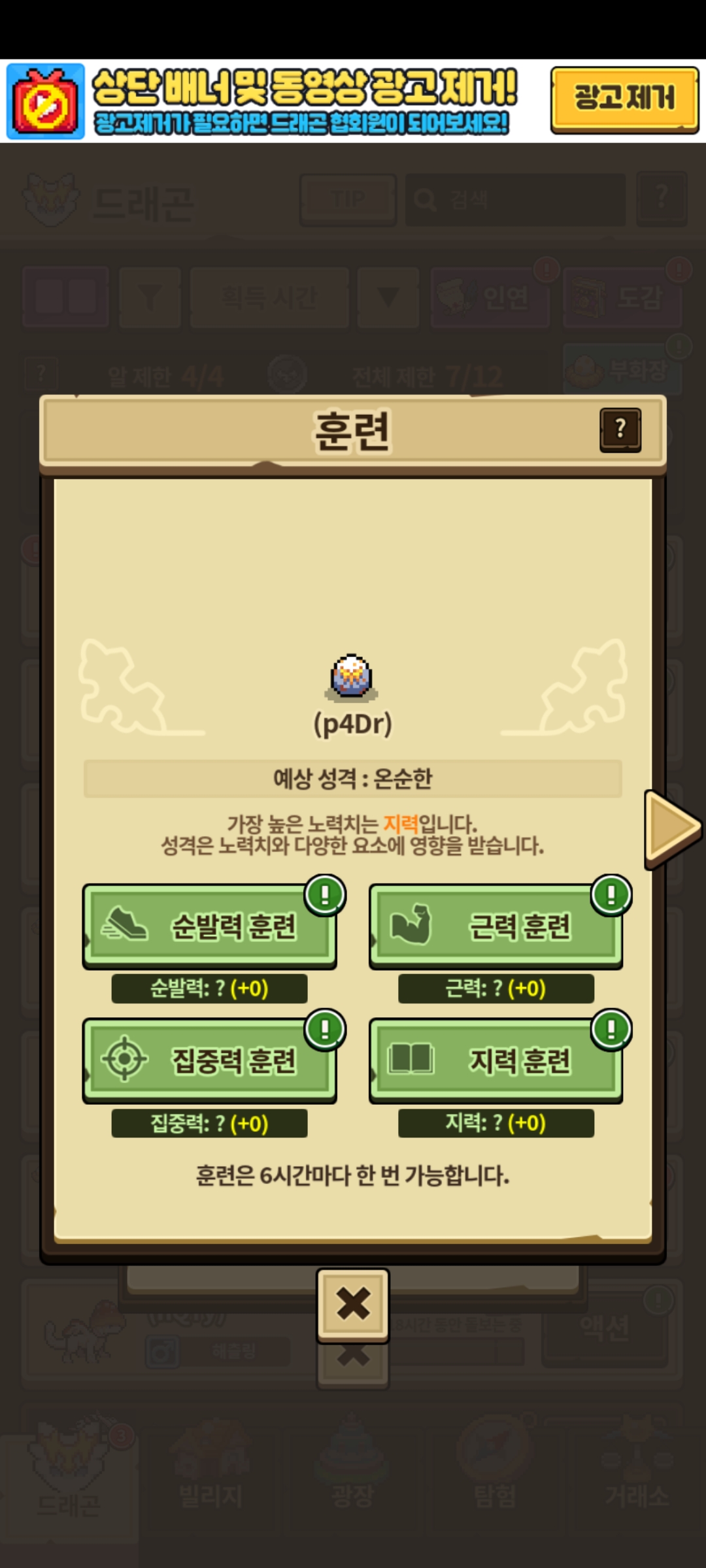Start 지력 훈련 (intellect training)
The width and height of the screenshot is (706, 1568).
(496, 1060)
